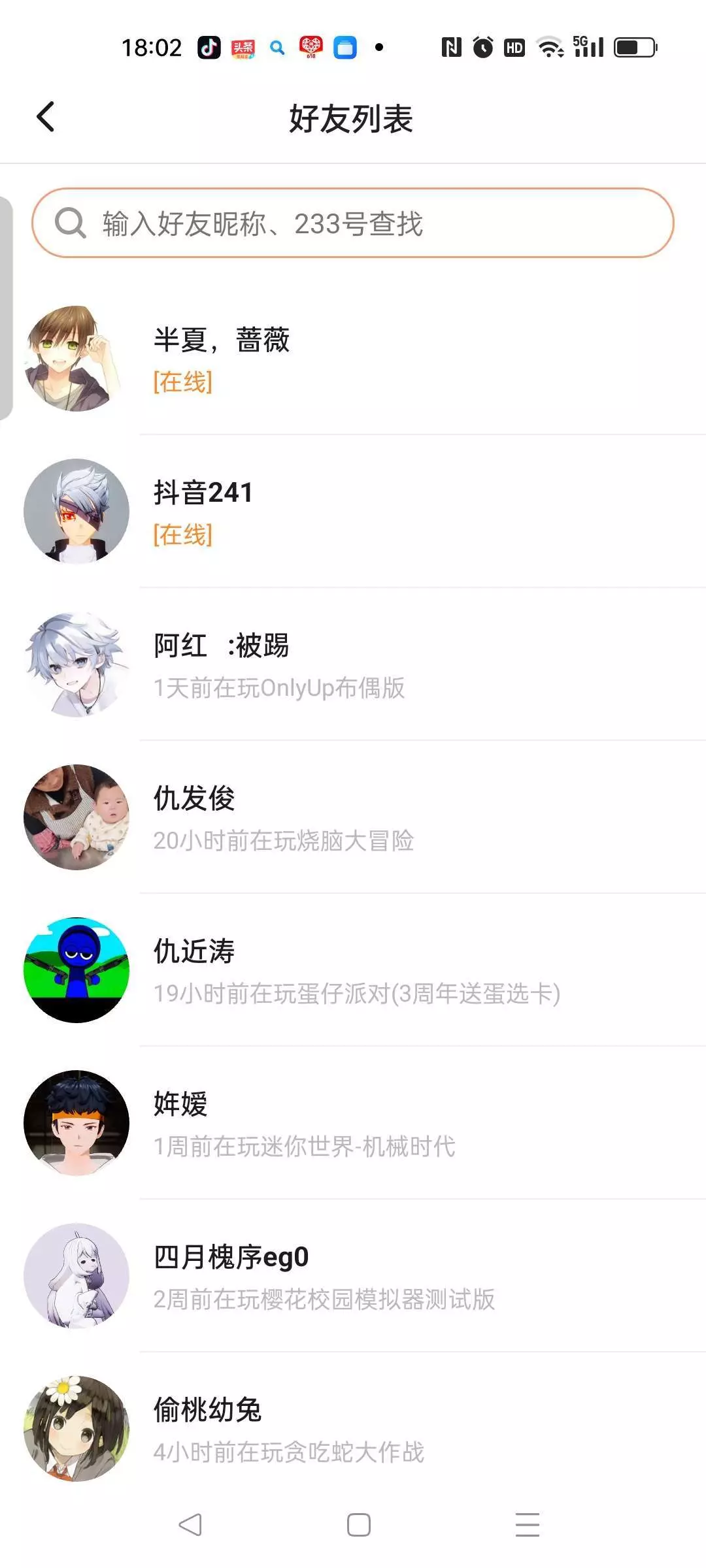Image resolution: width=706 pixels, height=1568 pixels.
Task: Select friend 阿红 :被踢
Action: pos(353,664)
